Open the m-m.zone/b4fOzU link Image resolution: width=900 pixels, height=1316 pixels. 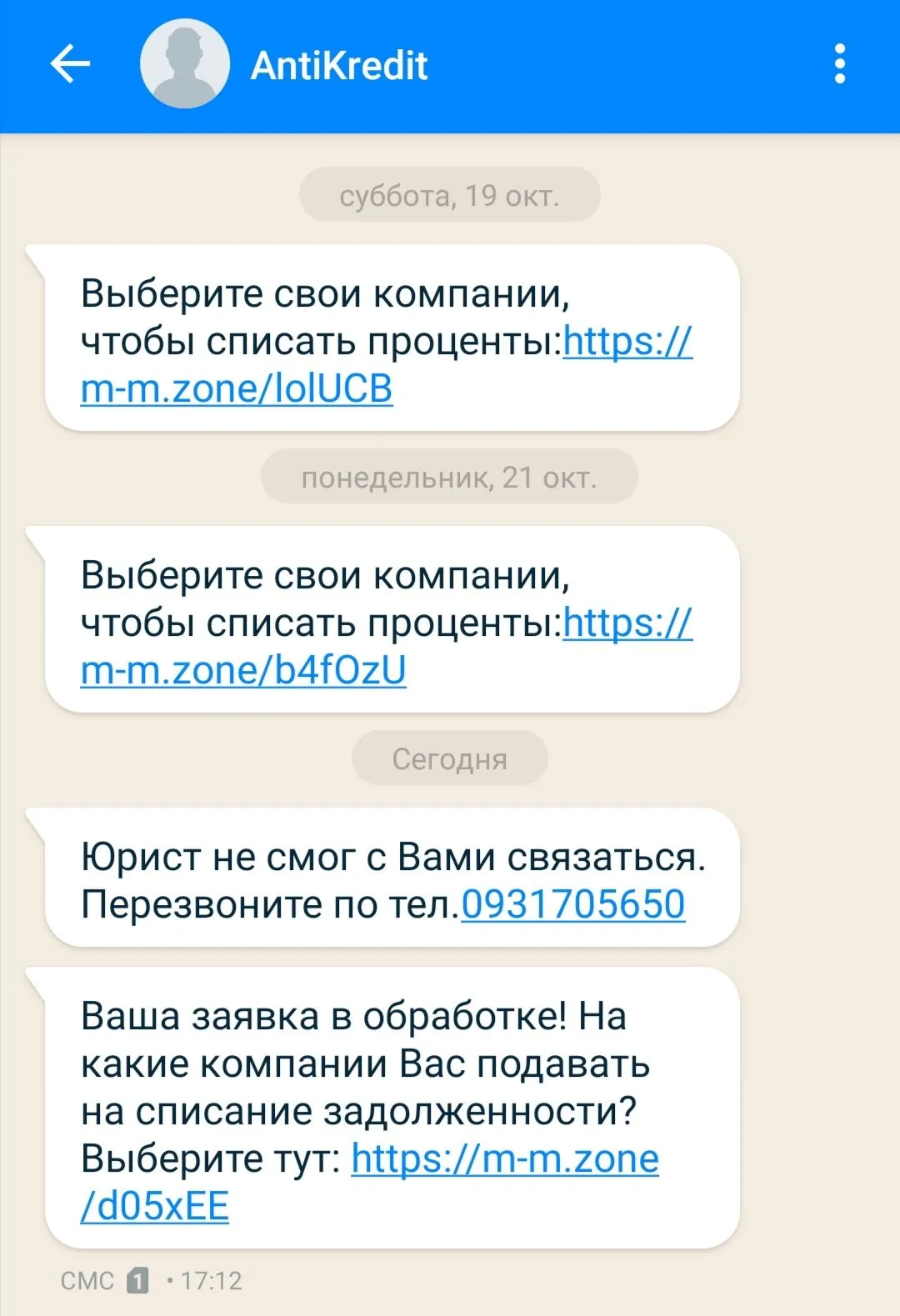pos(243,671)
